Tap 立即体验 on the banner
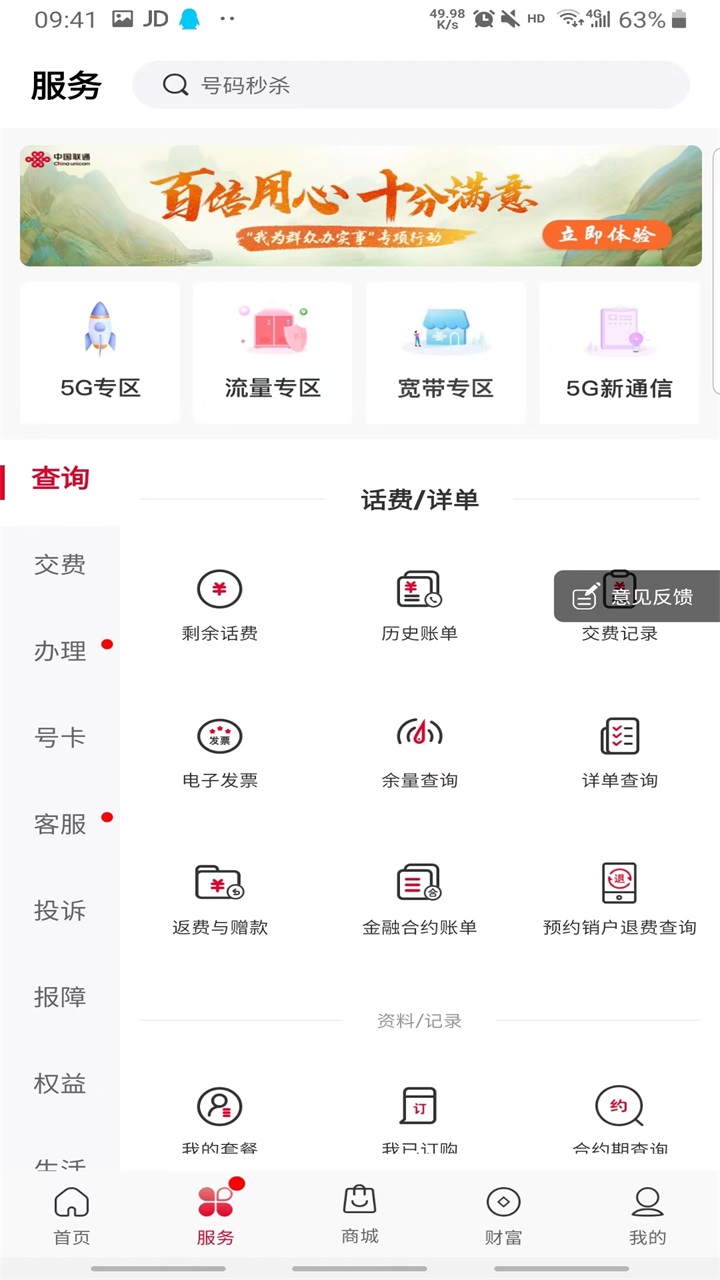This screenshot has width=720, height=1280. 607,235
